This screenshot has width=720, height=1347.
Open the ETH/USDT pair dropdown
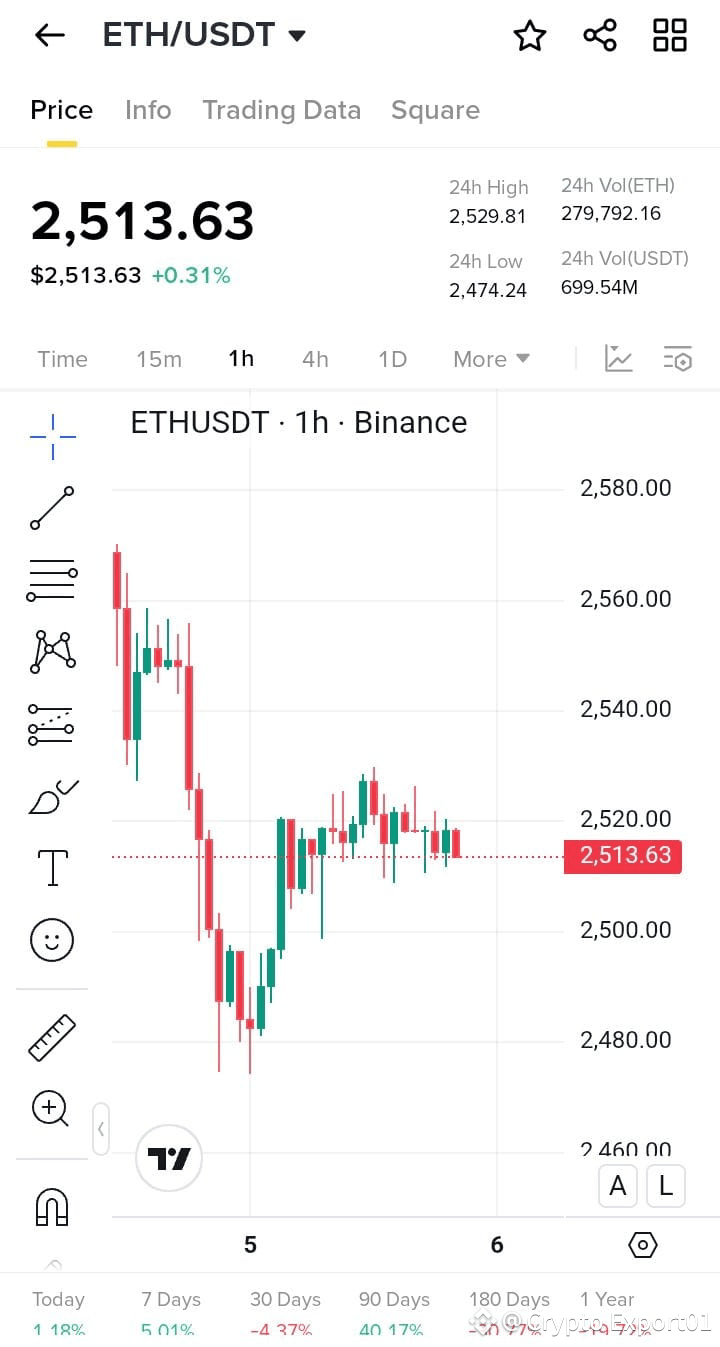point(198,34)
